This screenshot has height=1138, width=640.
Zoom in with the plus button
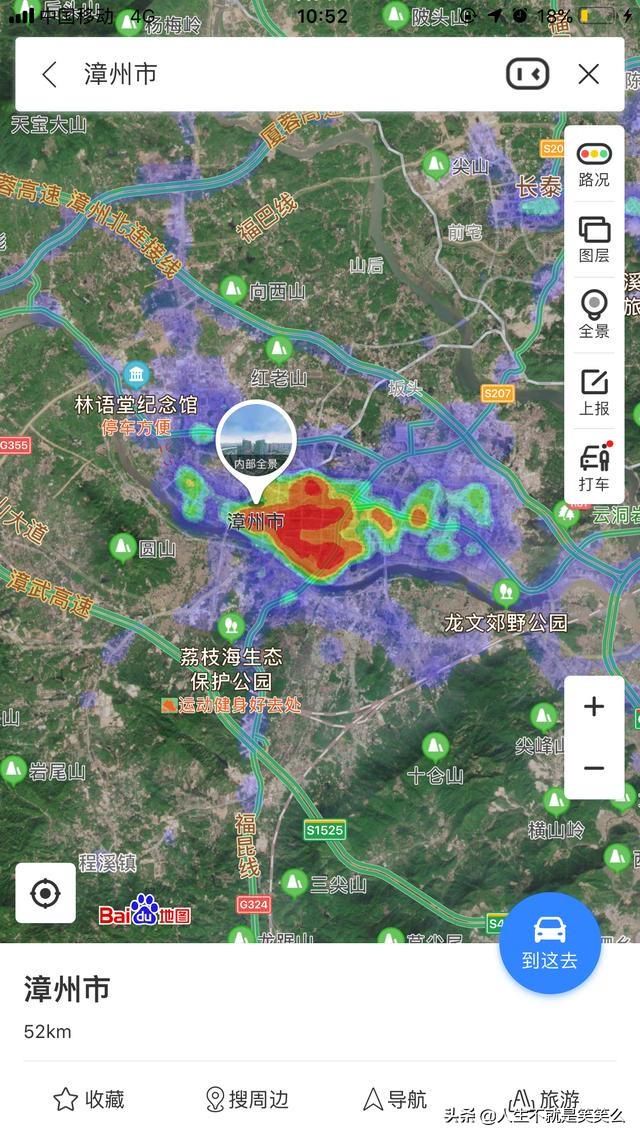click(x=594, y=706)
